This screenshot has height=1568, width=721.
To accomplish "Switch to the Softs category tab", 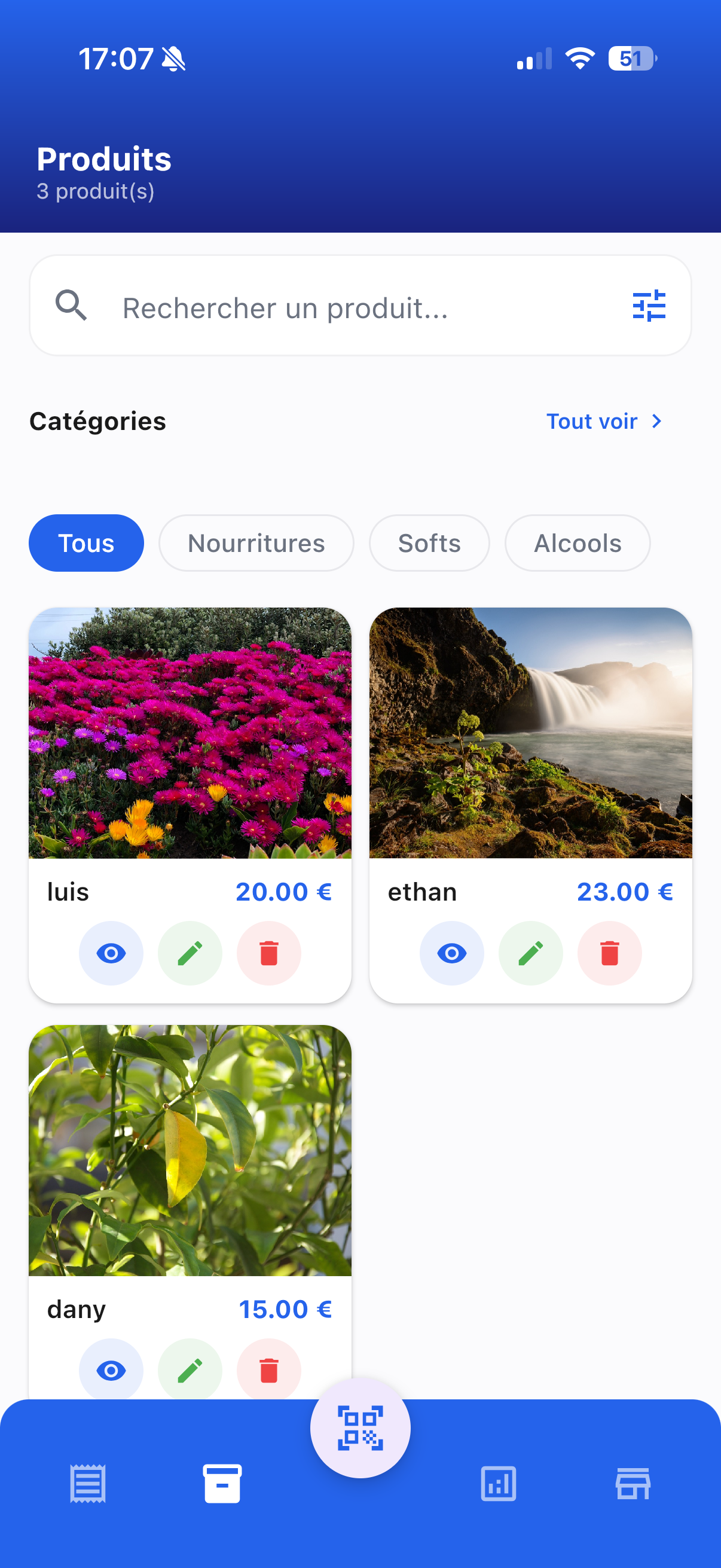I will click(x=429, y=542).
